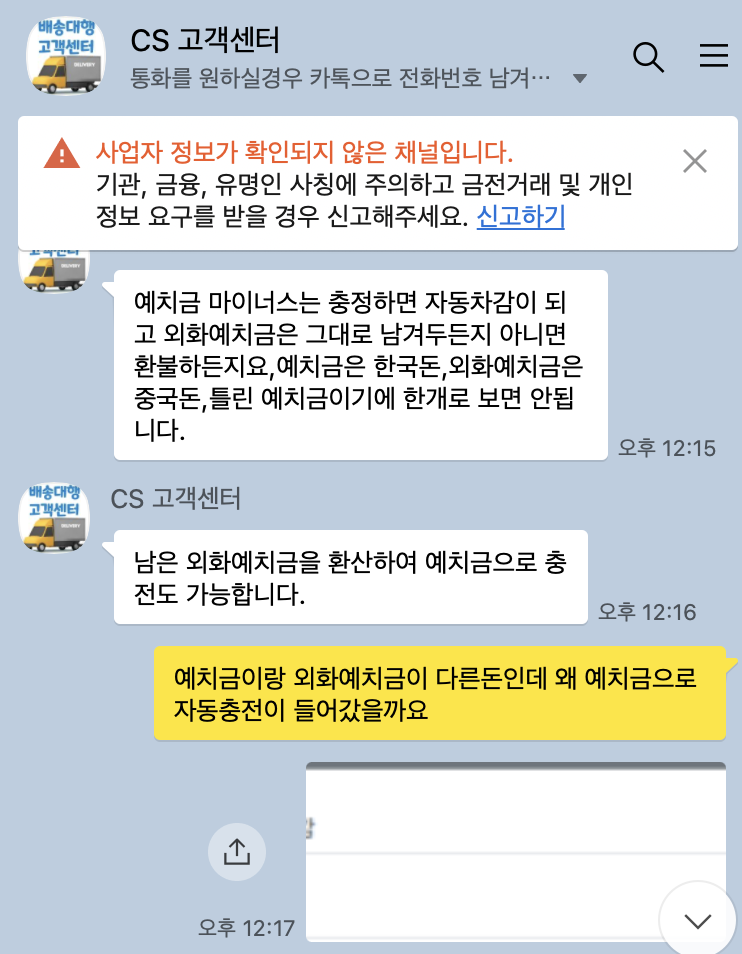Dismiss the unverified business warning banner
This screenshot has width=742, height=954.
(x=694, y=160)
